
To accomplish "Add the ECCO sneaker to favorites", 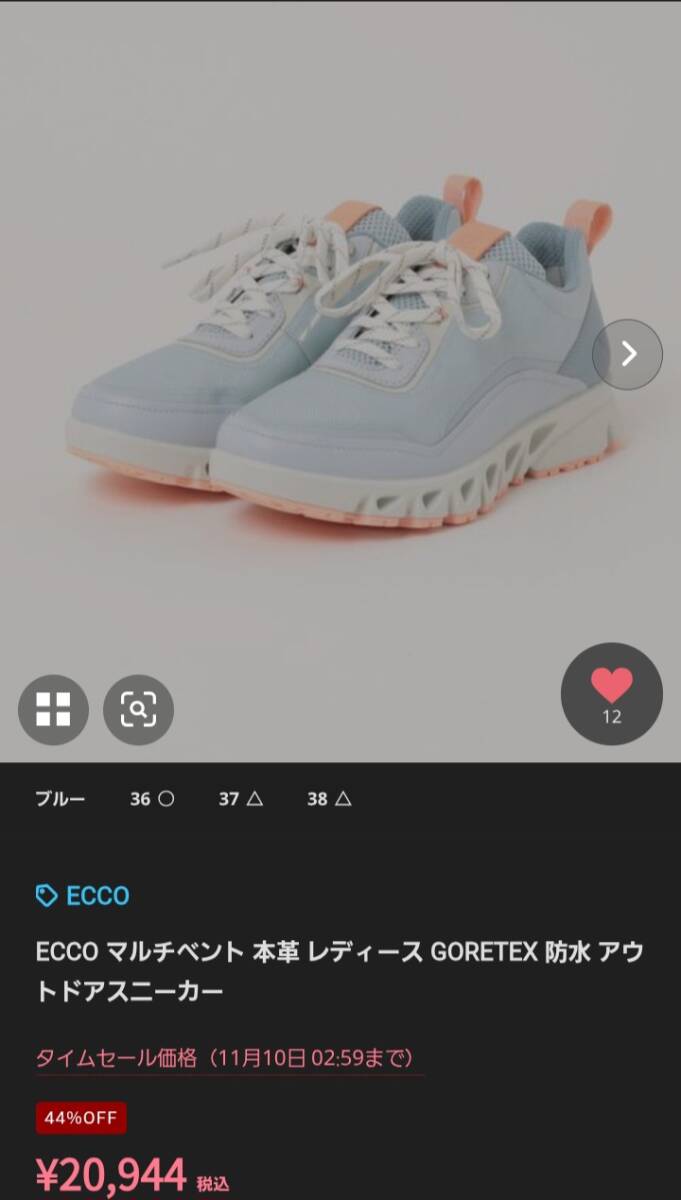I will tap(611, 693).
